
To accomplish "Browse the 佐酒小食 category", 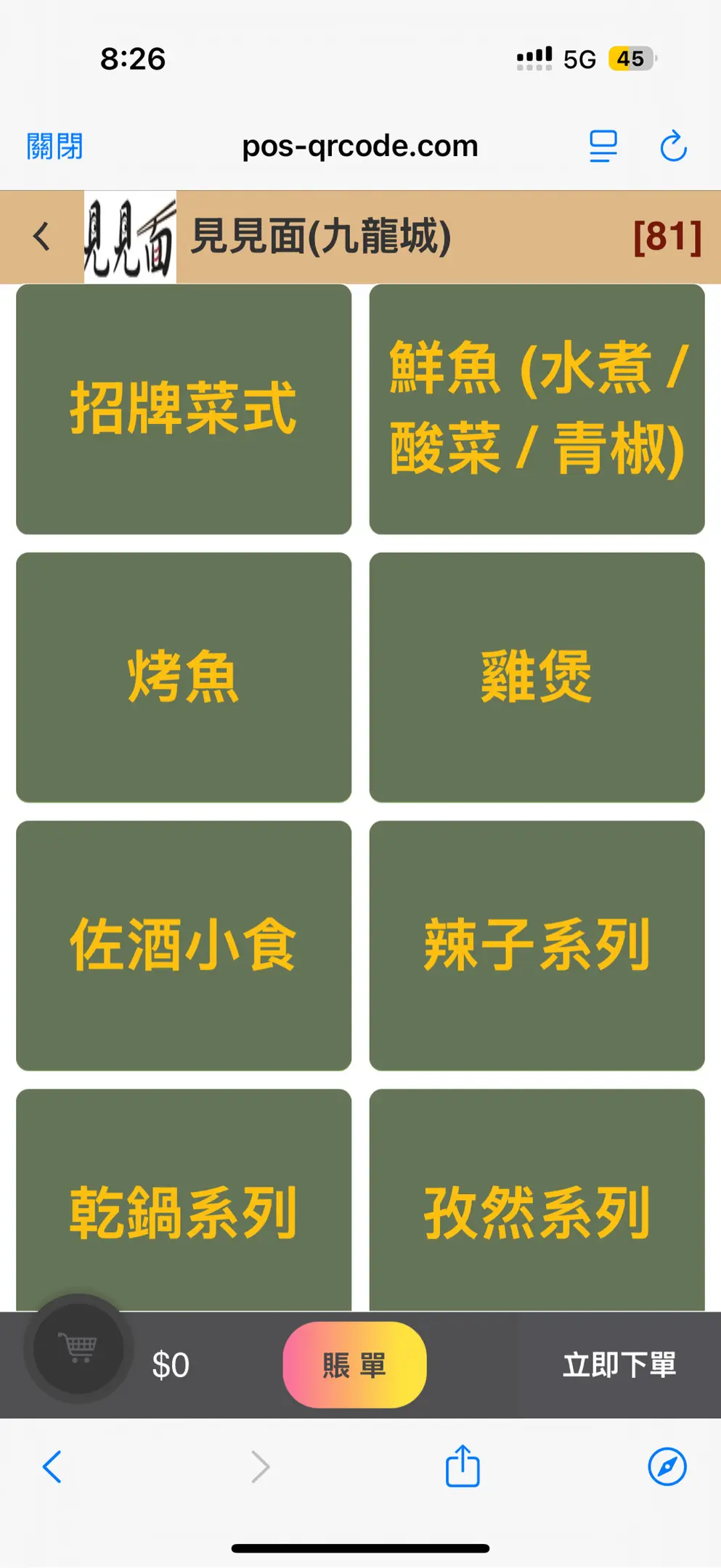I will 184,944.
